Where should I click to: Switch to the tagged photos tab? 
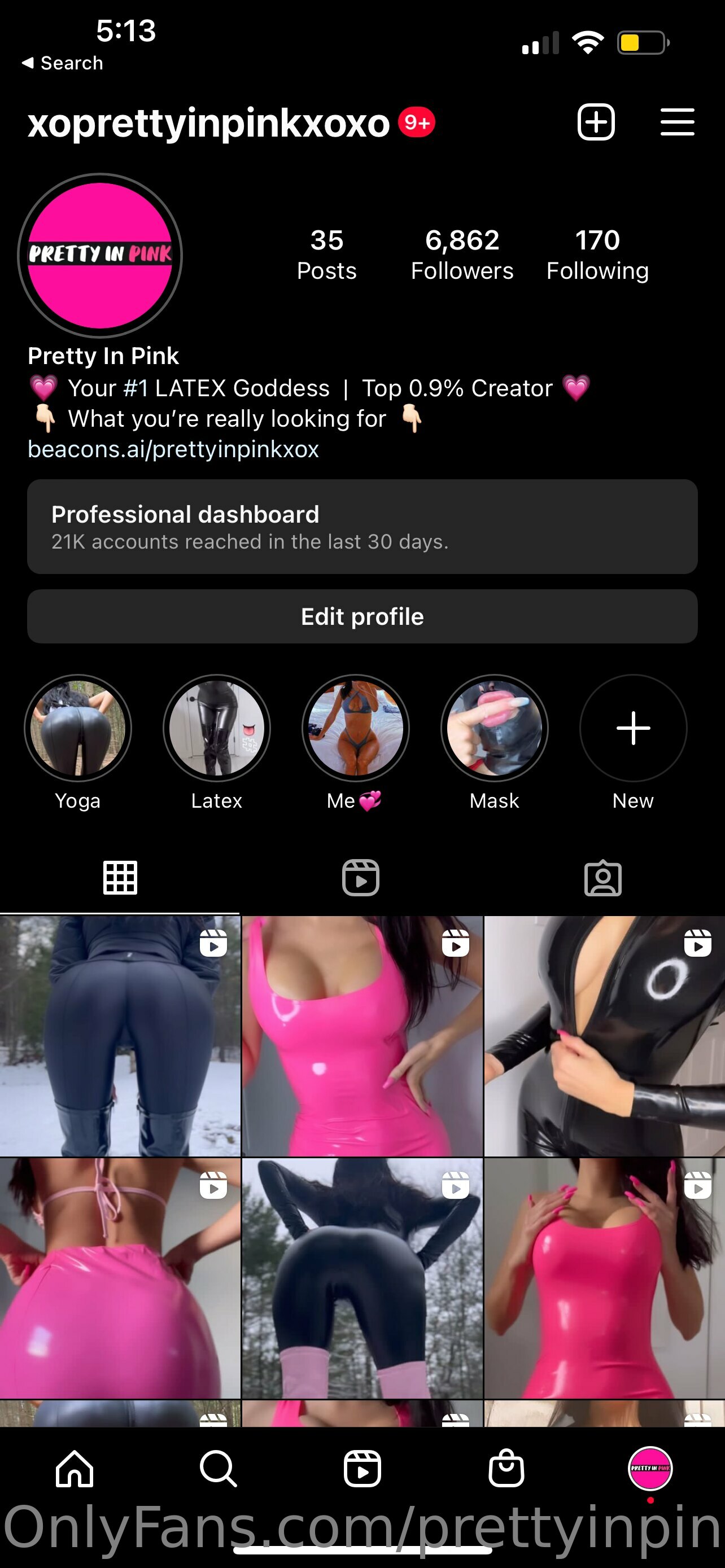602,878
